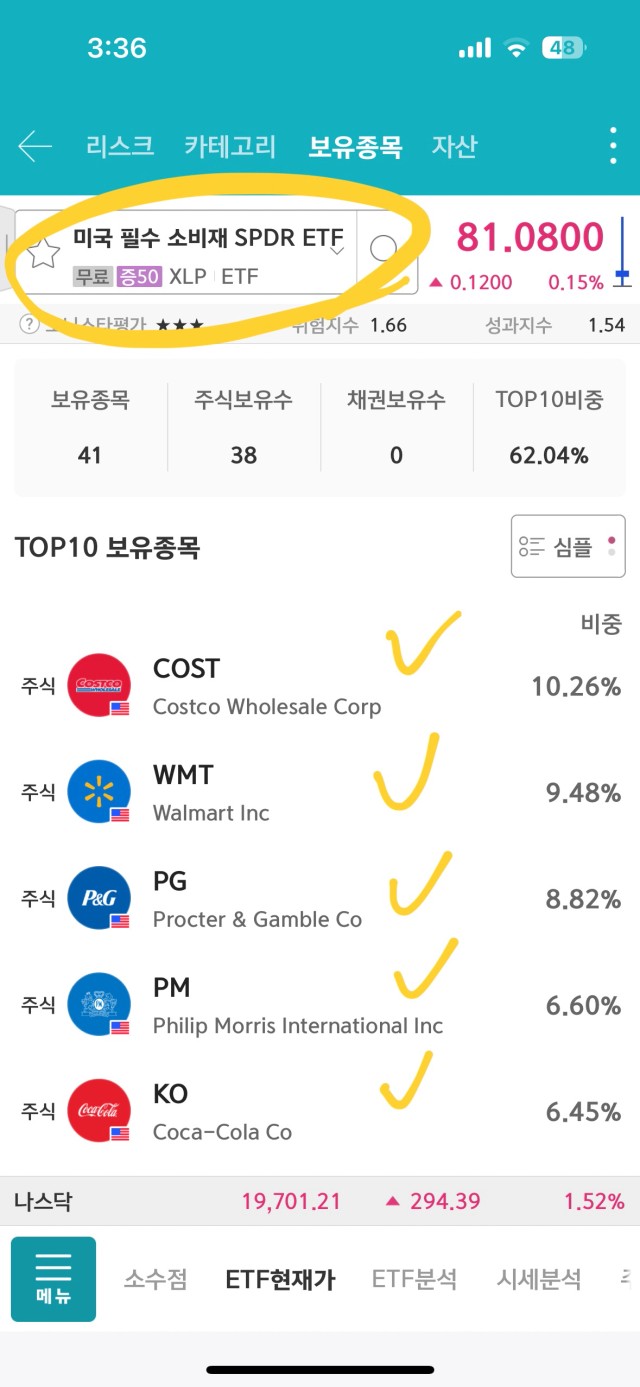Open the PG Procter & Gamble row

(320, 899)
